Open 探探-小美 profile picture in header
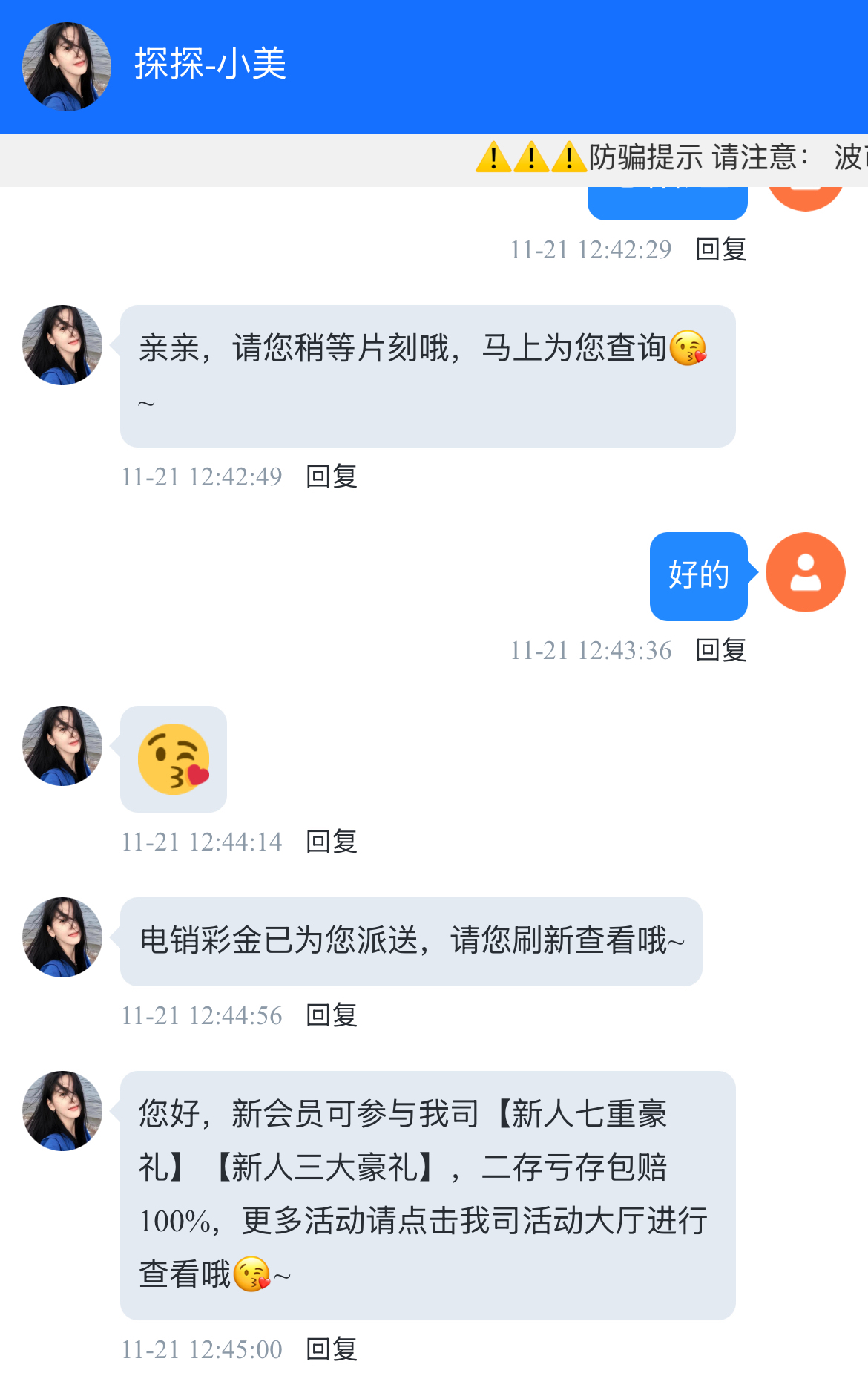 (x=67, y=67)
